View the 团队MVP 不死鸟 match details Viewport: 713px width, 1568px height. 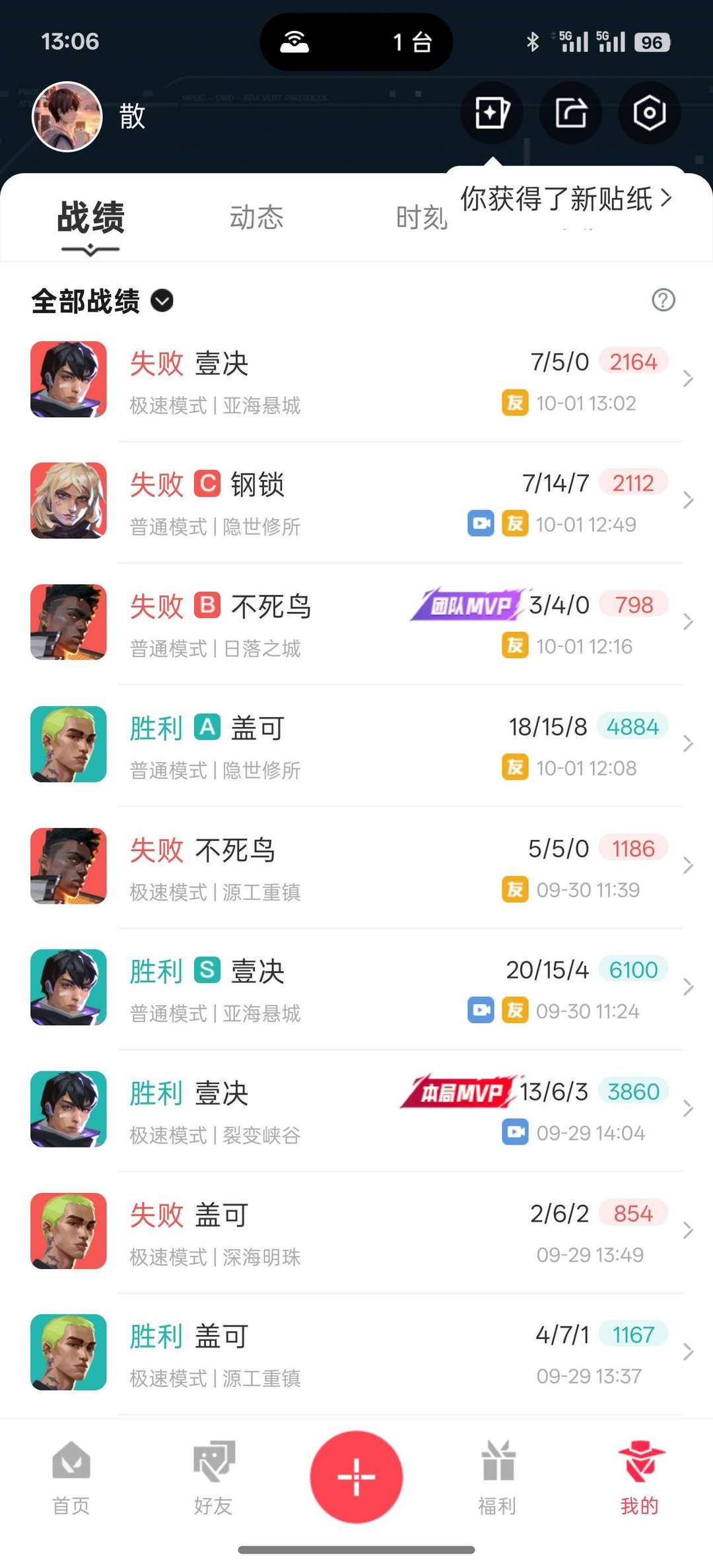[x=356, y=623]
